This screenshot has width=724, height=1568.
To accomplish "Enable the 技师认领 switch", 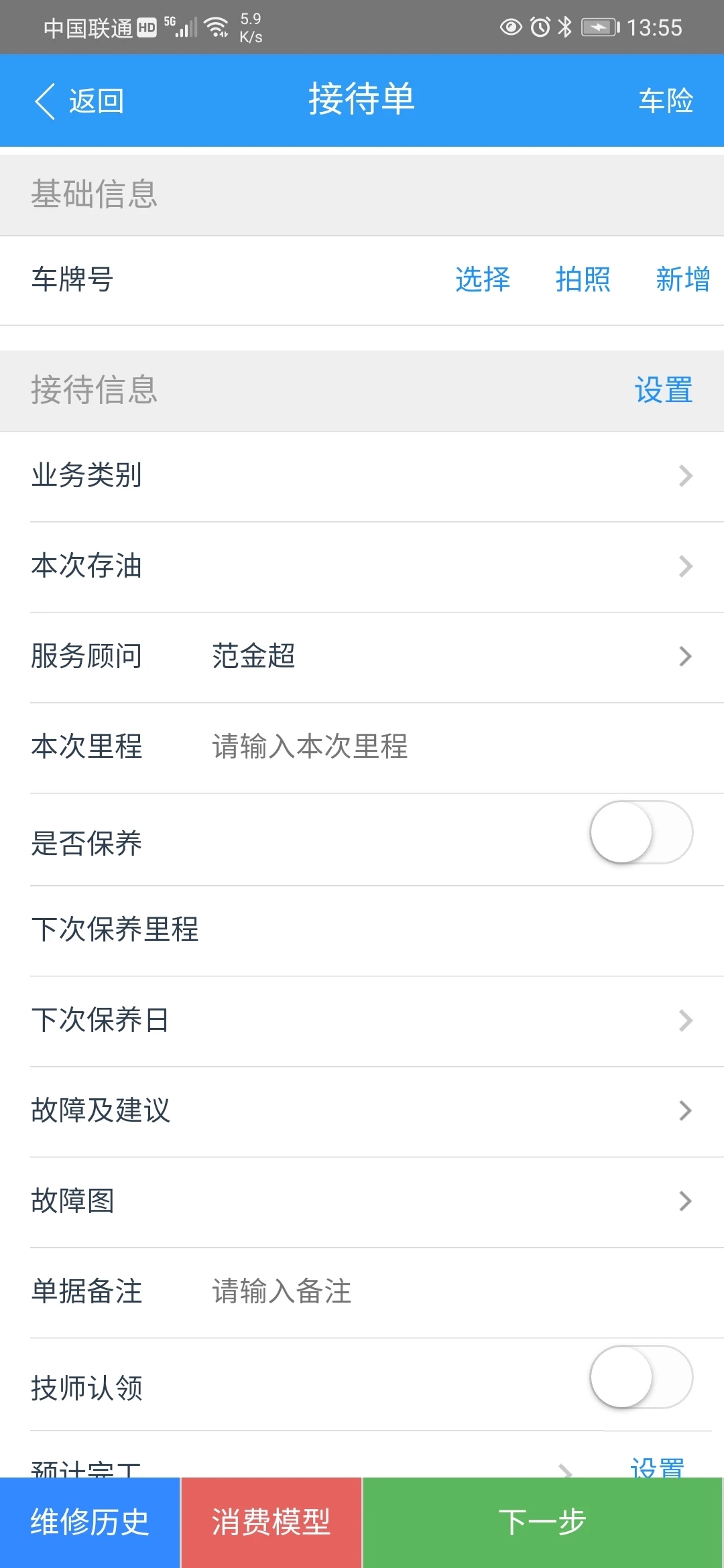I will tap(642, 1376).
